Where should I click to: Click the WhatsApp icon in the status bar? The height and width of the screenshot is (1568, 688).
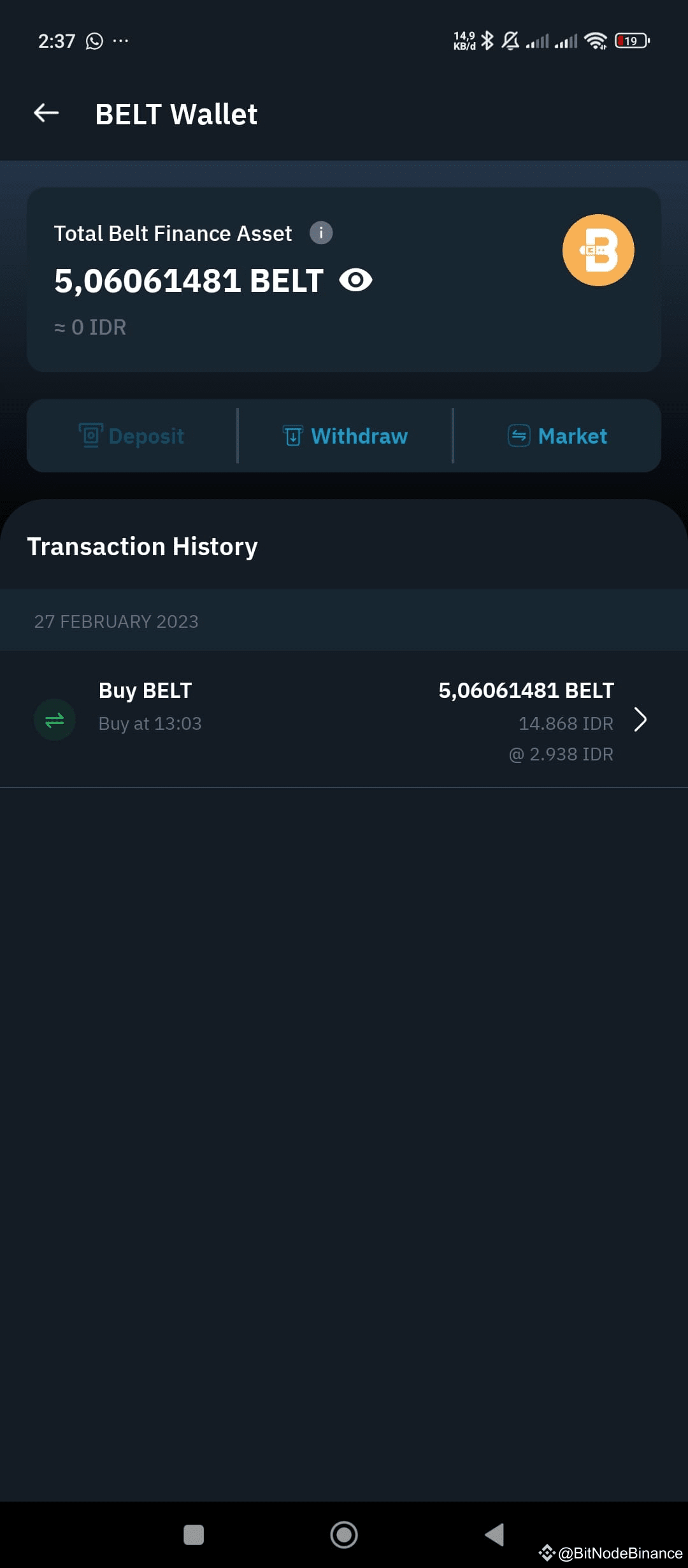[x=94, y=40]
